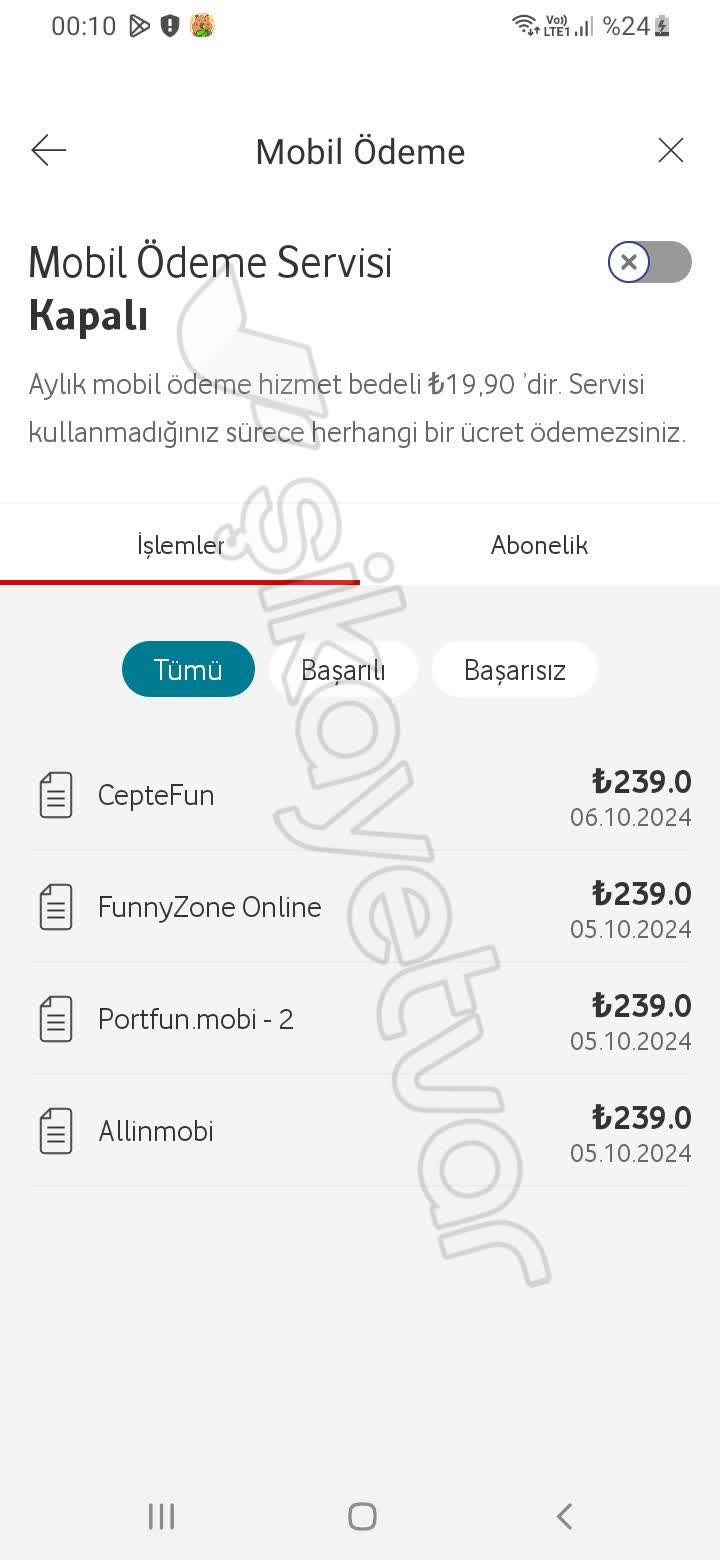Enable the Mobil Ödeme Servisi switch
Image resolution: width=720 pixels, height=1560 pixels.
pos(648,262)
